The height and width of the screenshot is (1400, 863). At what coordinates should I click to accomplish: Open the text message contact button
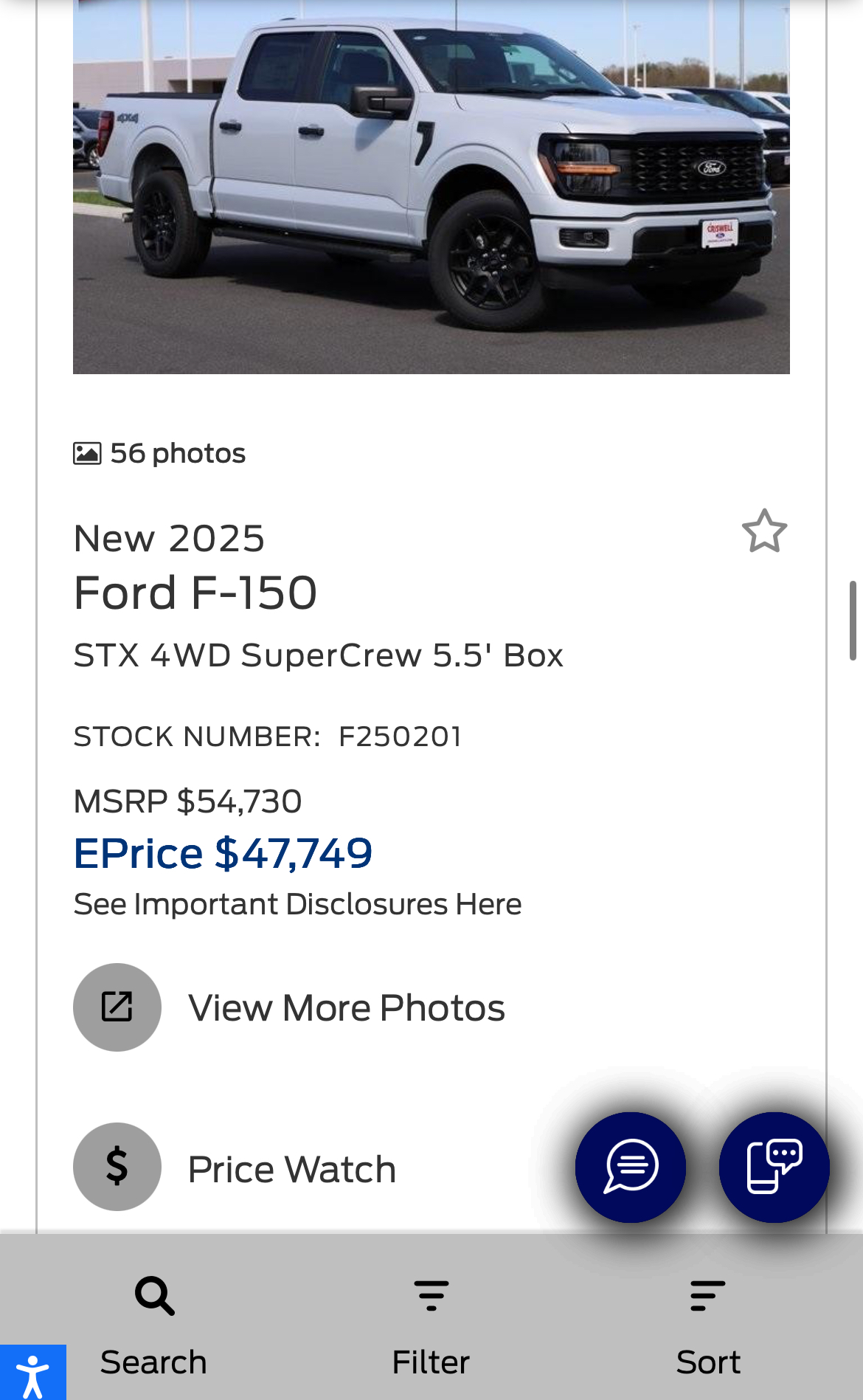pyautogui.click(x=774, y=1167)
